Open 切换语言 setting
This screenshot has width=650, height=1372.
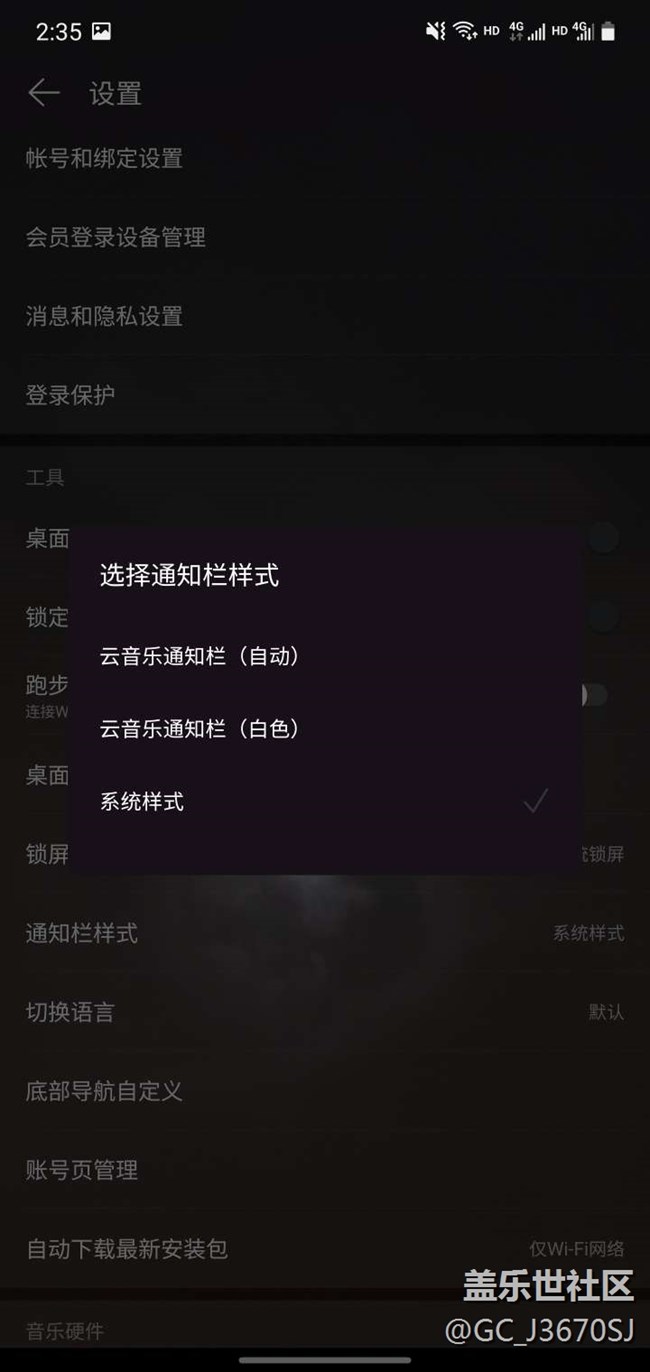coord(70,1012)
